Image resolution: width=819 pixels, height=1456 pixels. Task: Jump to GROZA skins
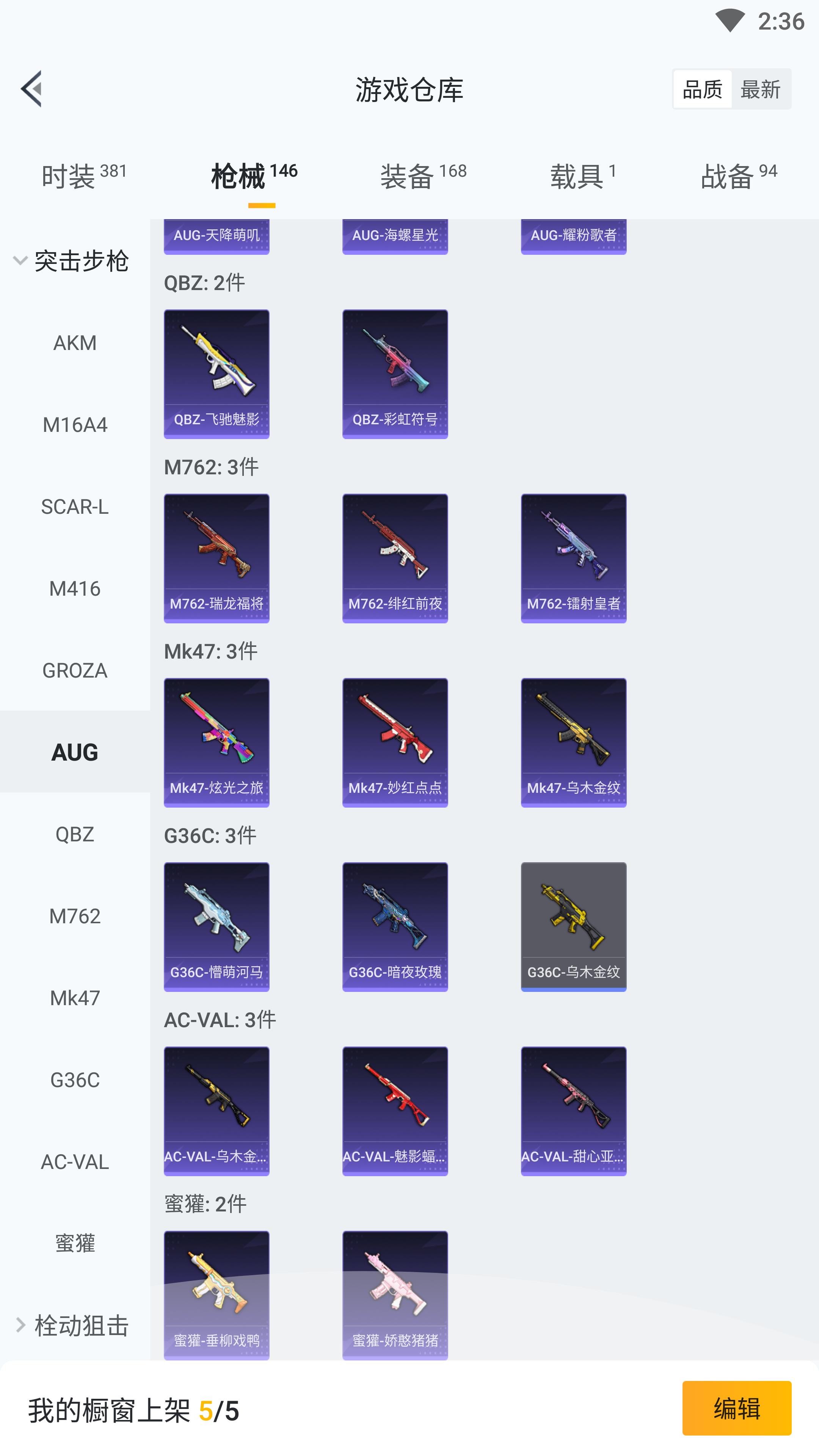click(x=75, y=671)
